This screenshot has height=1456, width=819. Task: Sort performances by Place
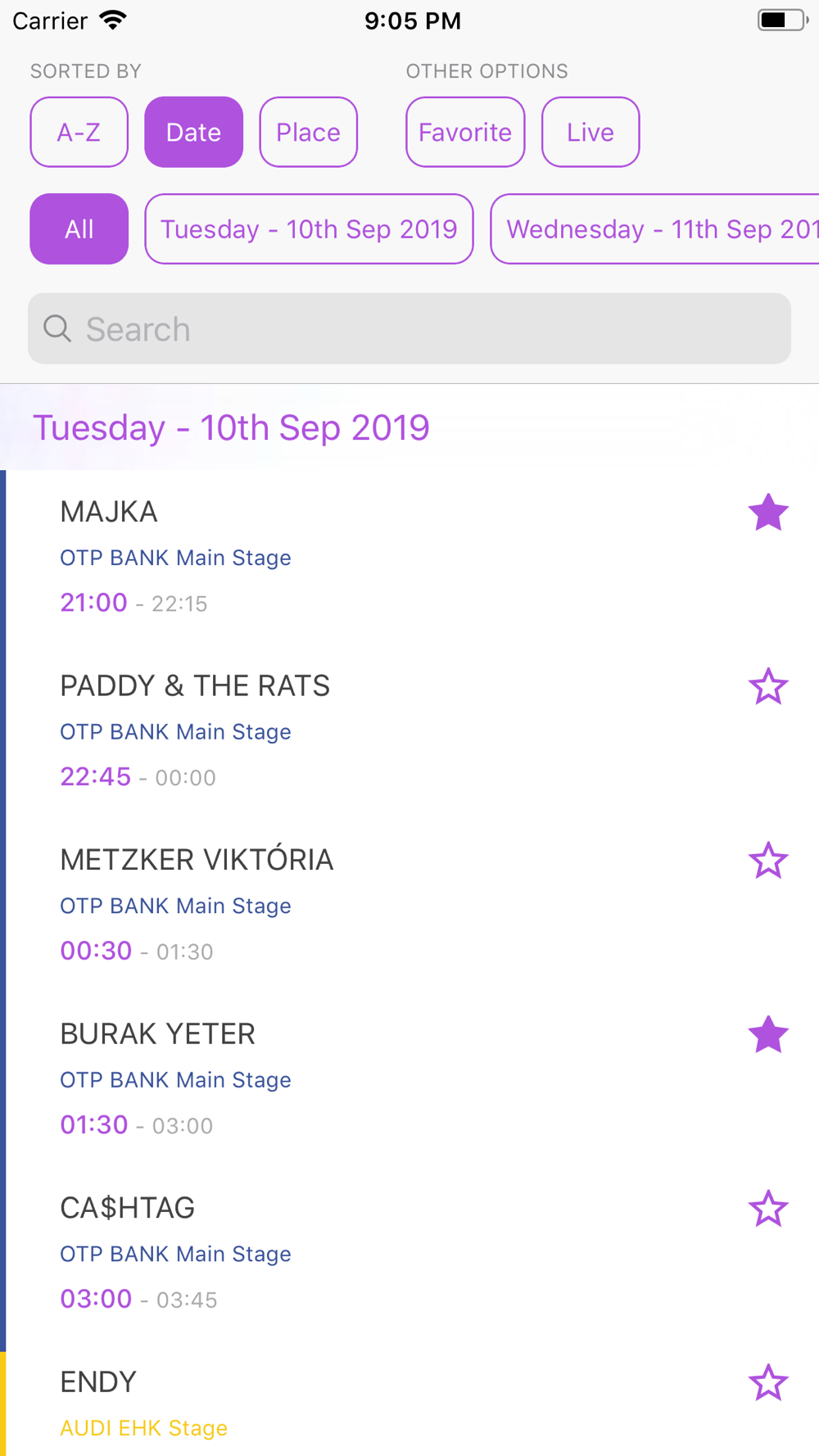click(x=308, y=132)
